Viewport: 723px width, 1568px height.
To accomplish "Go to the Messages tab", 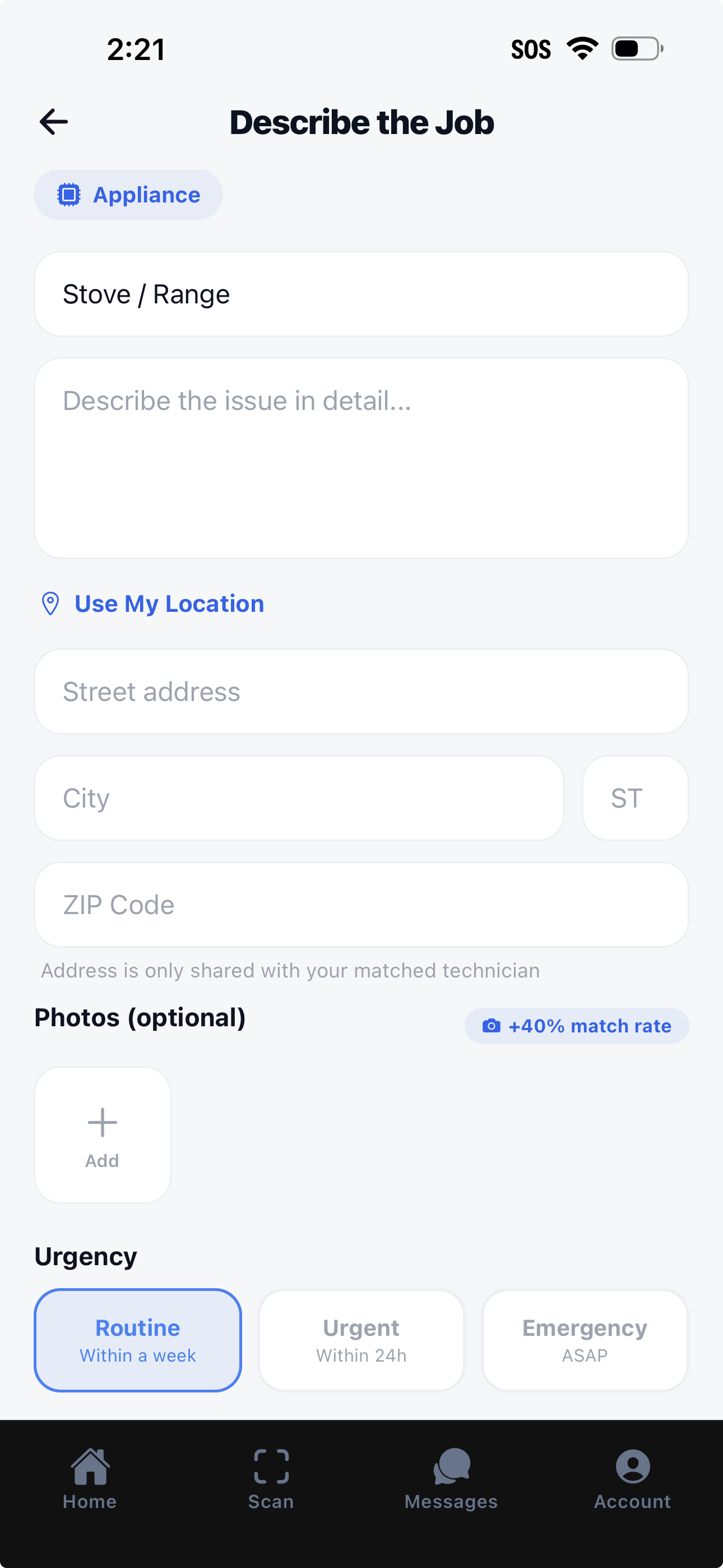I will click(452, 1478).
